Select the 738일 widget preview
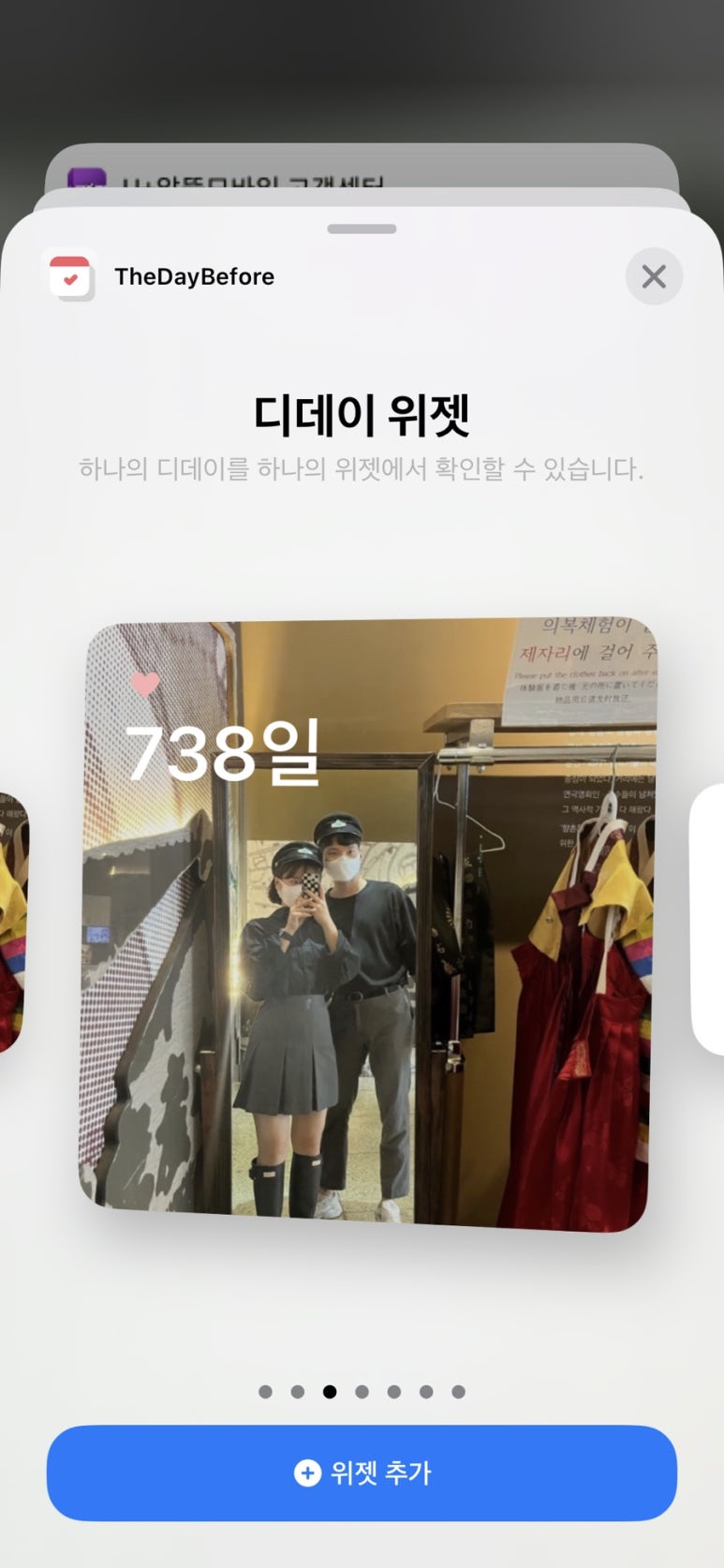The width and height of the screenshot is (724, 1568). [x=367, y=925]
